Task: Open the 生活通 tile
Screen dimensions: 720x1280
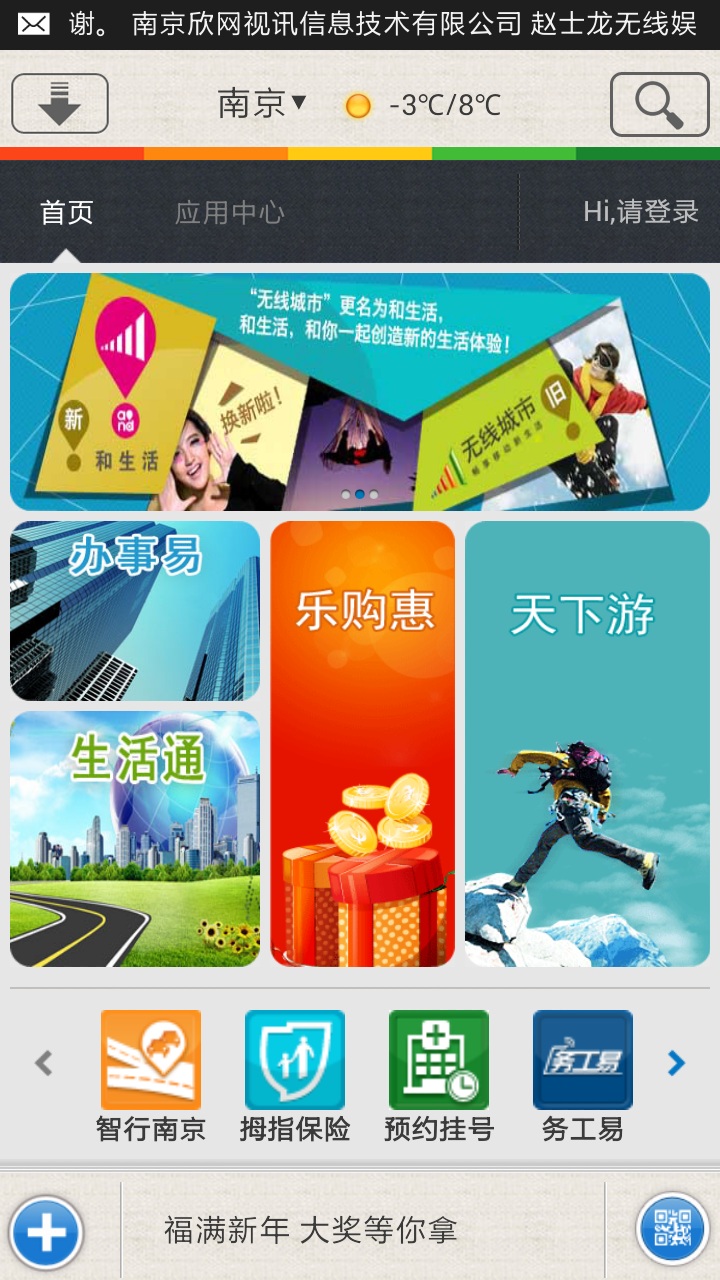Action: point(135,838)
